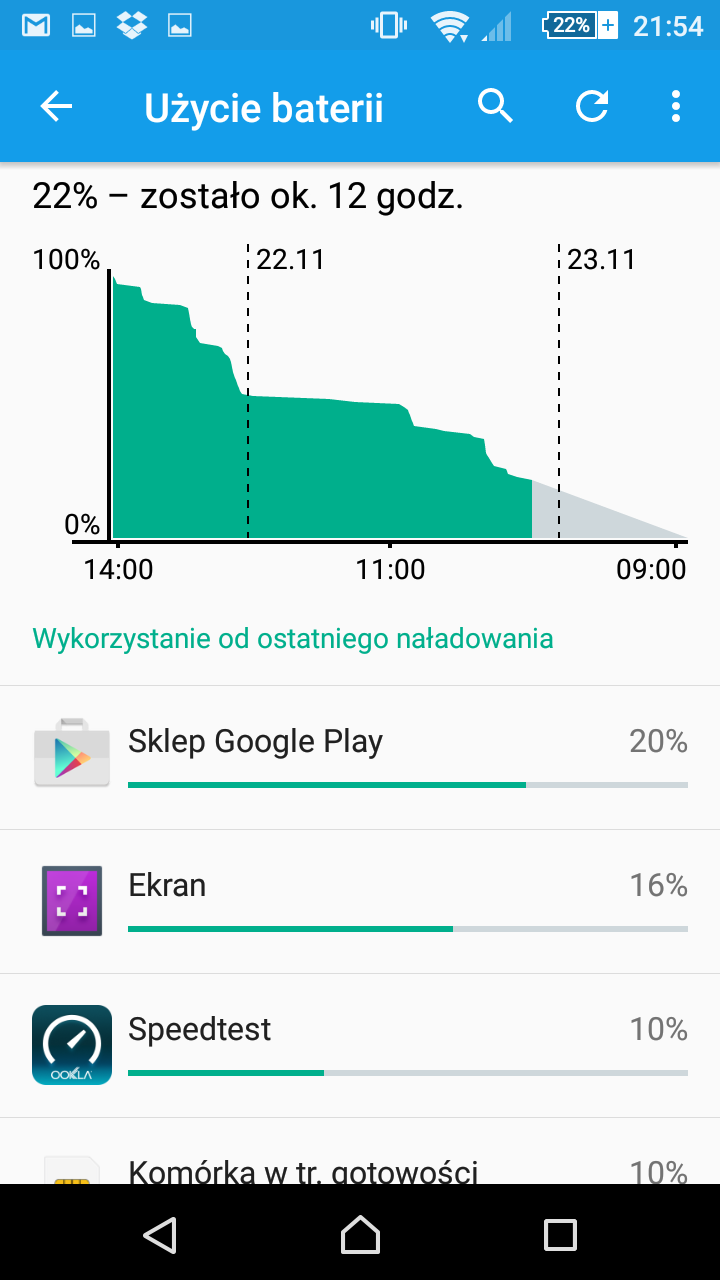Tap the system home button
720x1280 pixels.
click(360, 1234)
